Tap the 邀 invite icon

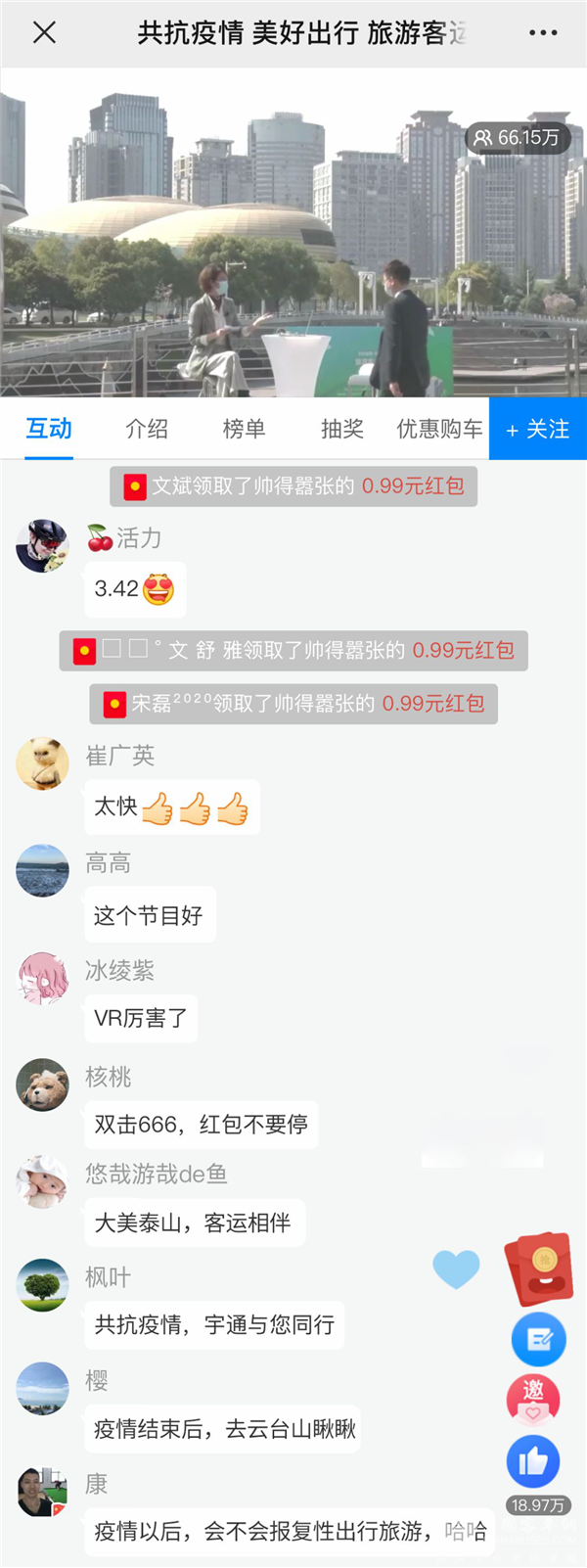point(533,1397)
